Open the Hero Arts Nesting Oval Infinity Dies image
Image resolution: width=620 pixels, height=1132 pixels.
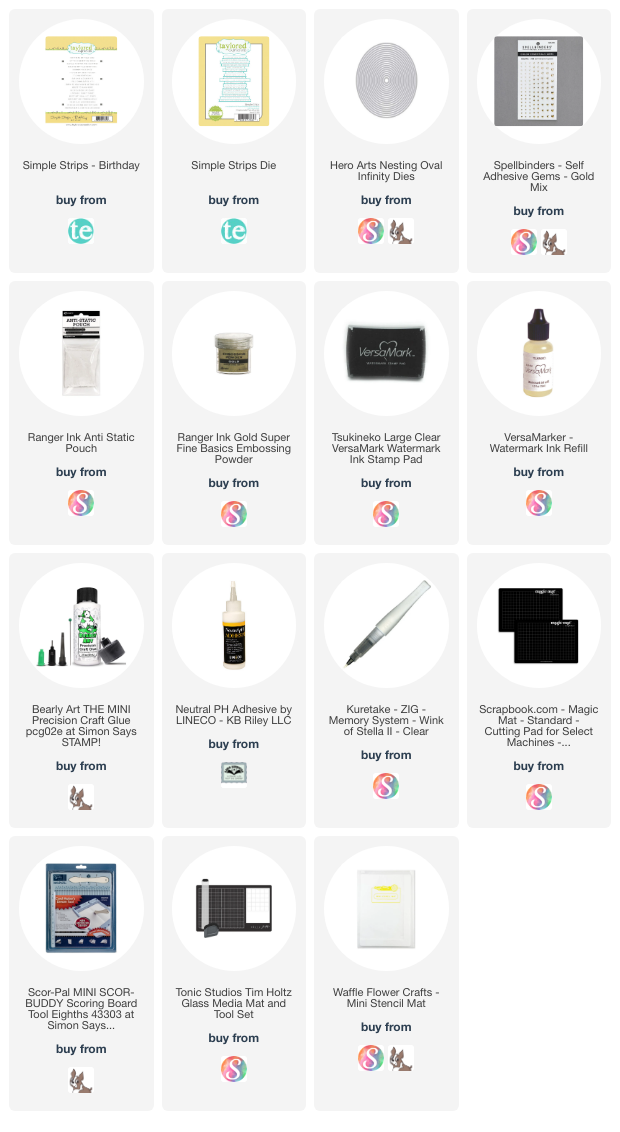(386, 82)
